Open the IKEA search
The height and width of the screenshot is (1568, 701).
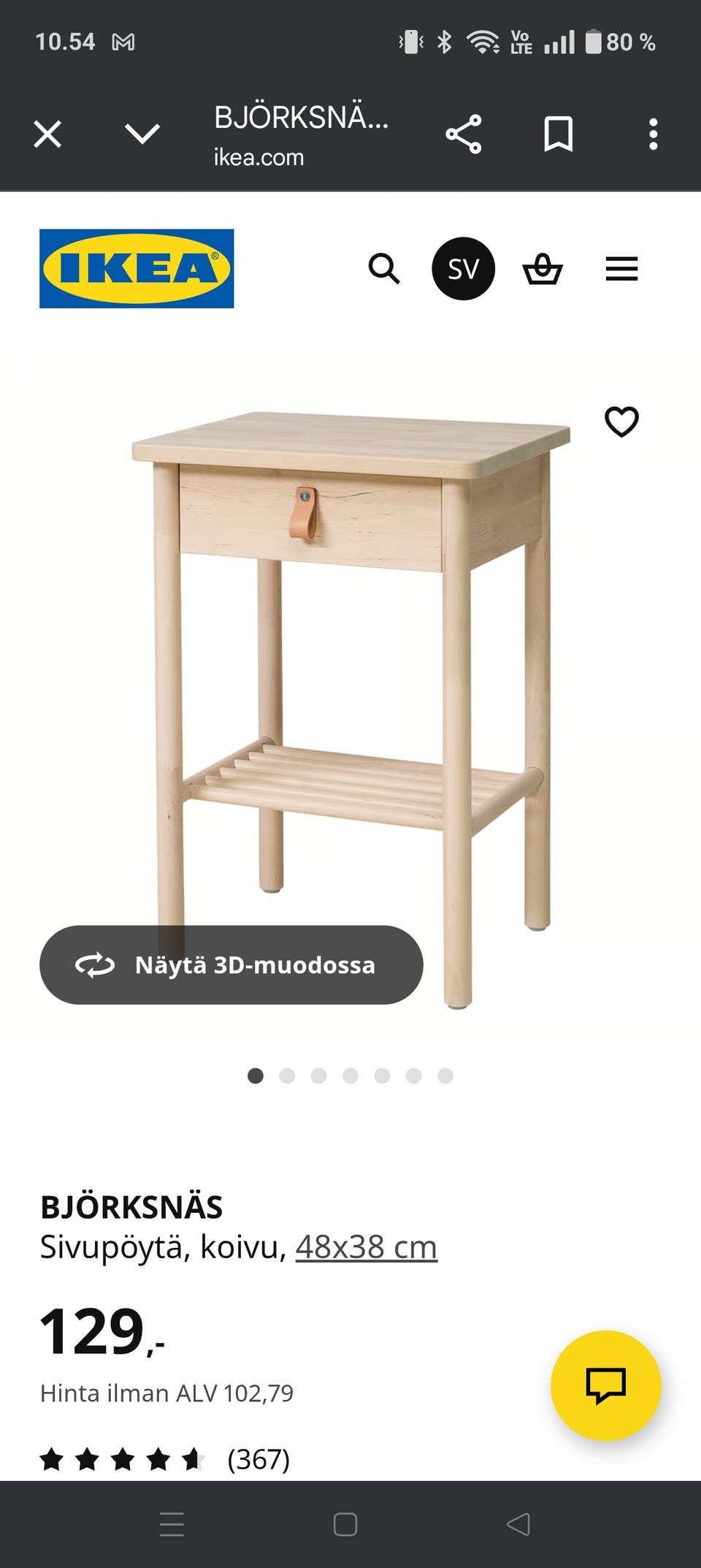click(x=384, y=269)
